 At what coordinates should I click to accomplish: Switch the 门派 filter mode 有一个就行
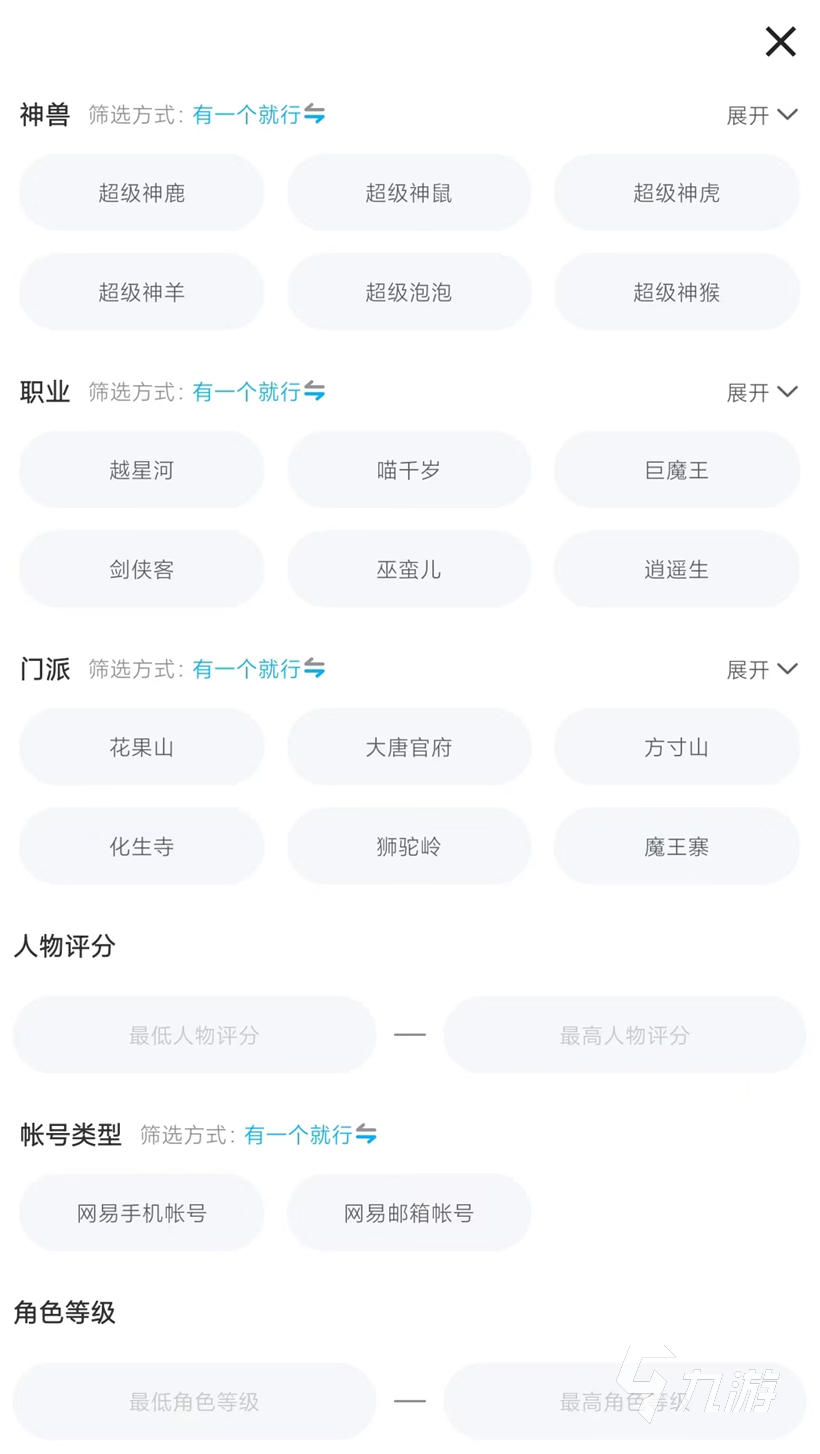click(x=259, y=669)
